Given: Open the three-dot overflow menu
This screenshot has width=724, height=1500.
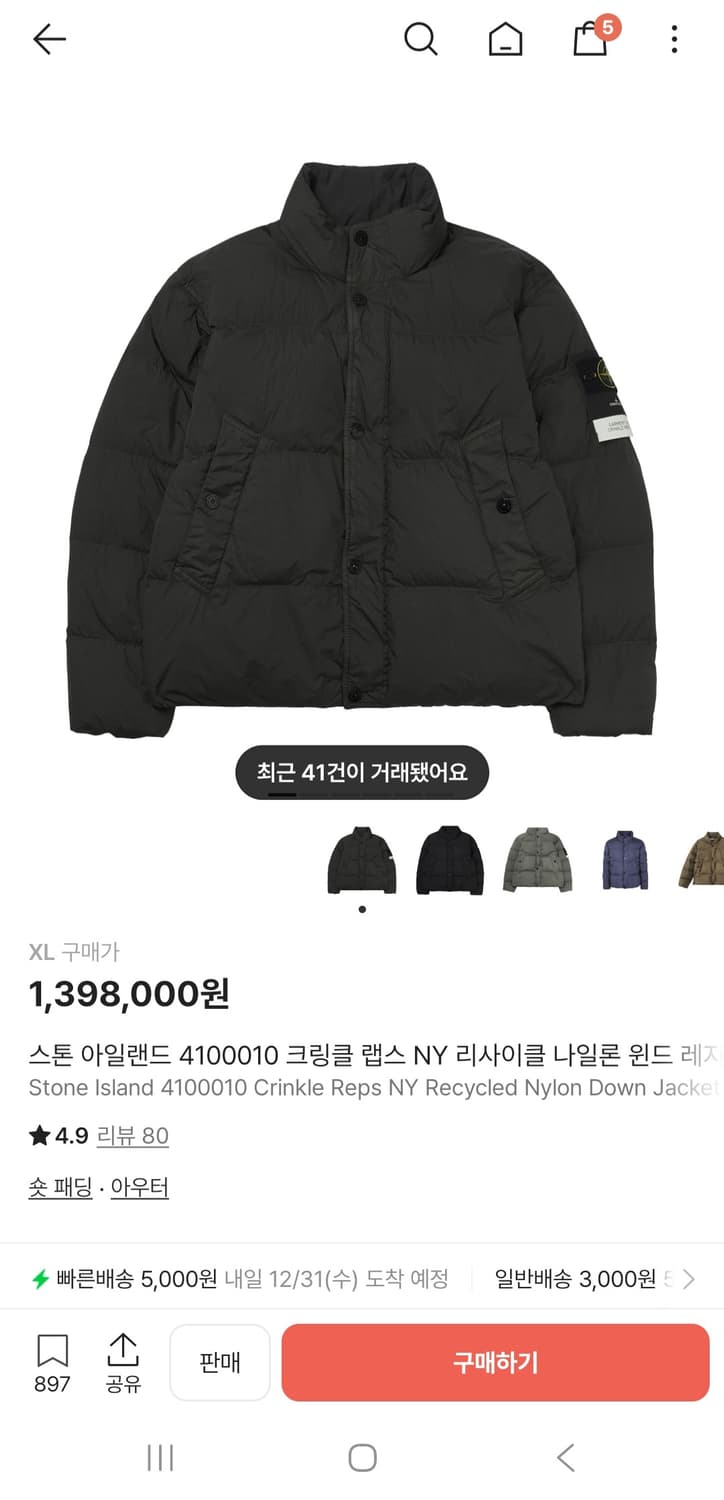Looking at the screenshot, I should tap(675, 40).
